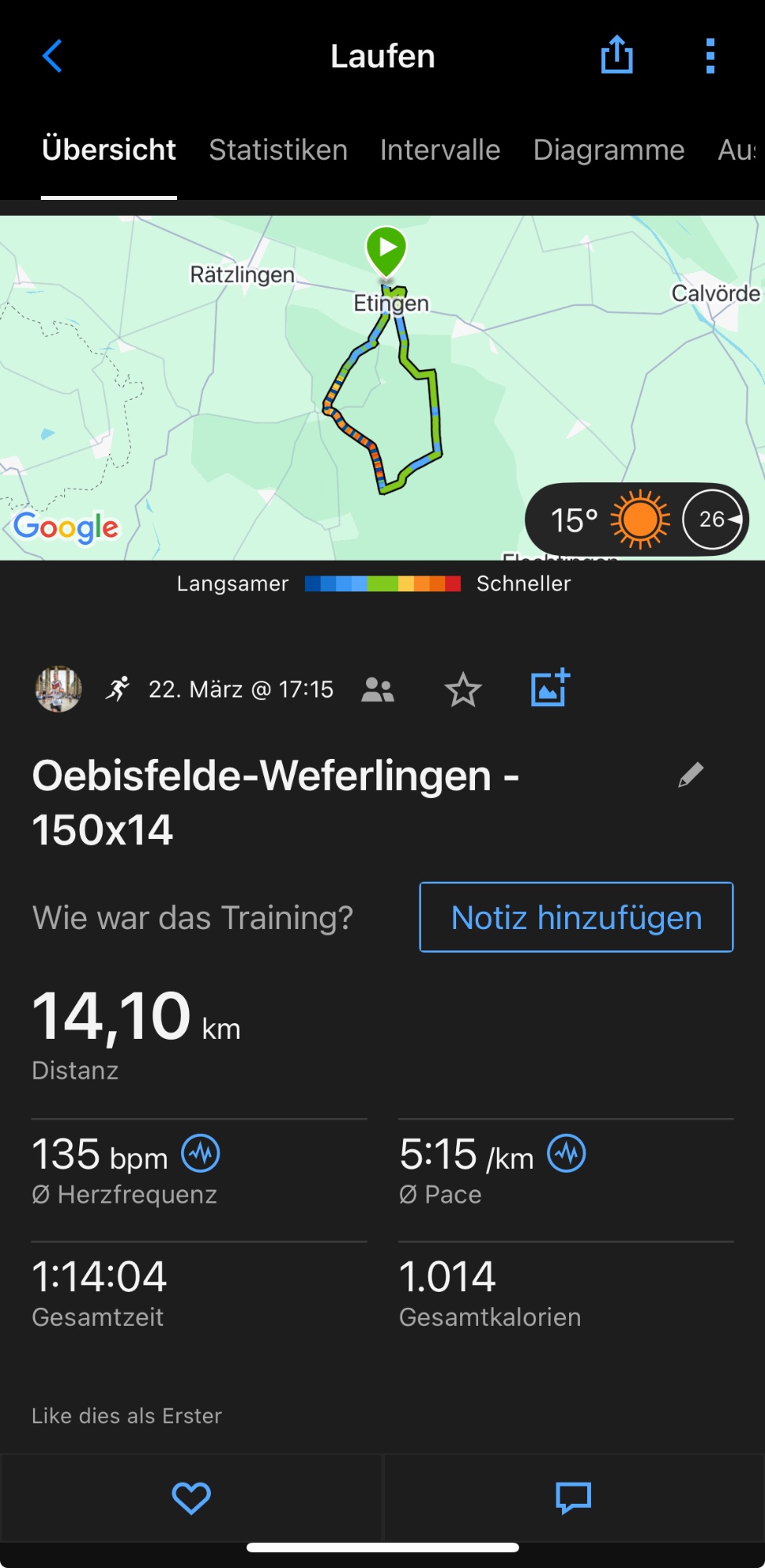Viewport: 765px width, 1568px height.
Task: Open the Intervalle tab
Action: pos(440,150)
